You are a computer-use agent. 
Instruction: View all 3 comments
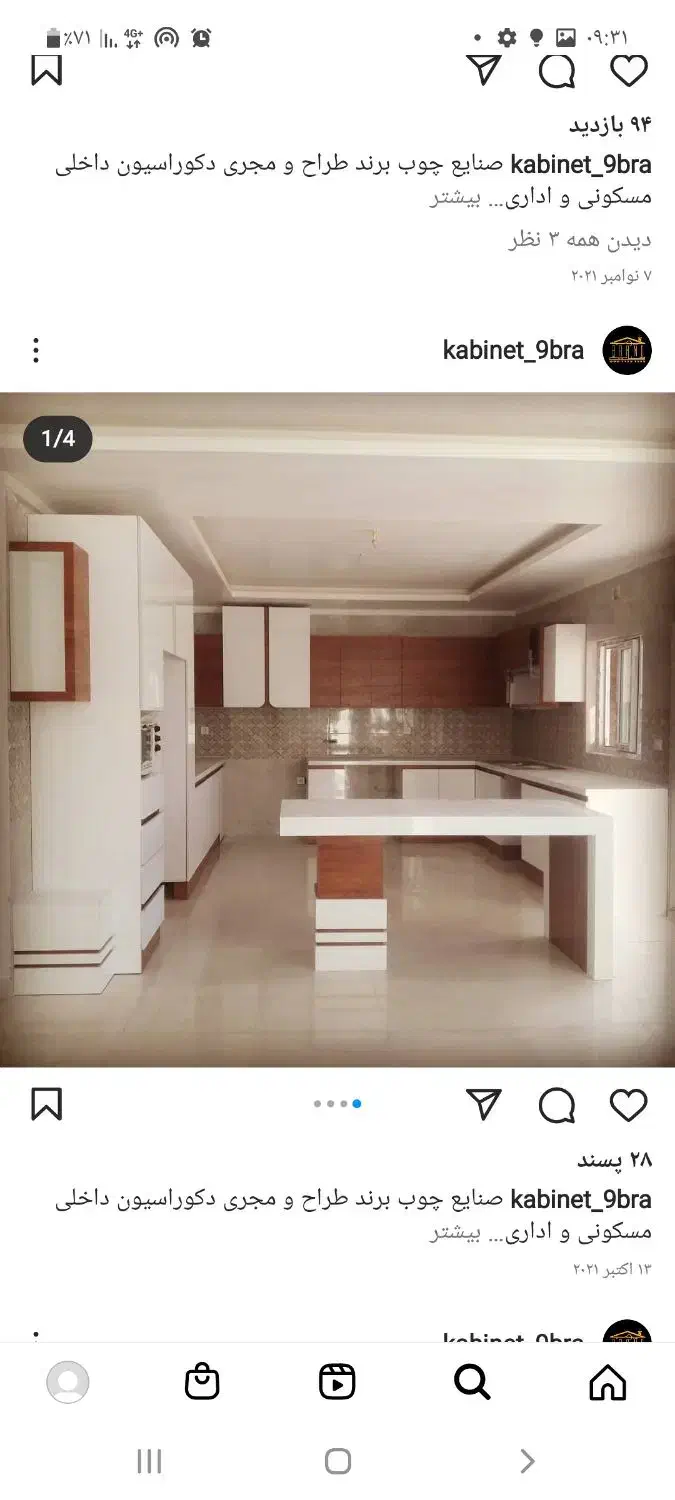[x=580, y=240]
